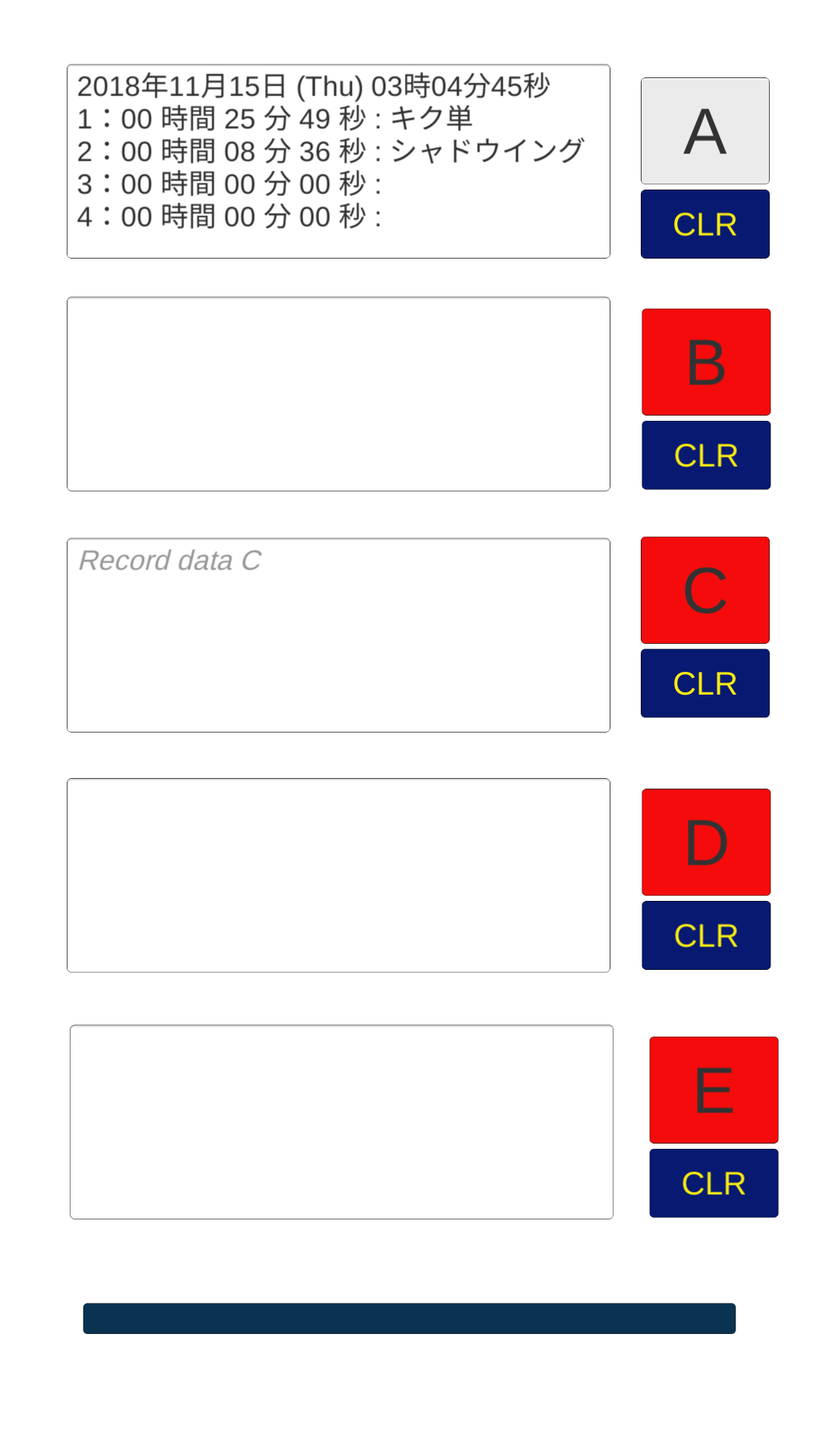Clear record E with its CLR button
Image resolution: width=819 pixels, height=1456 pixels.
(x=713, y=1183)
